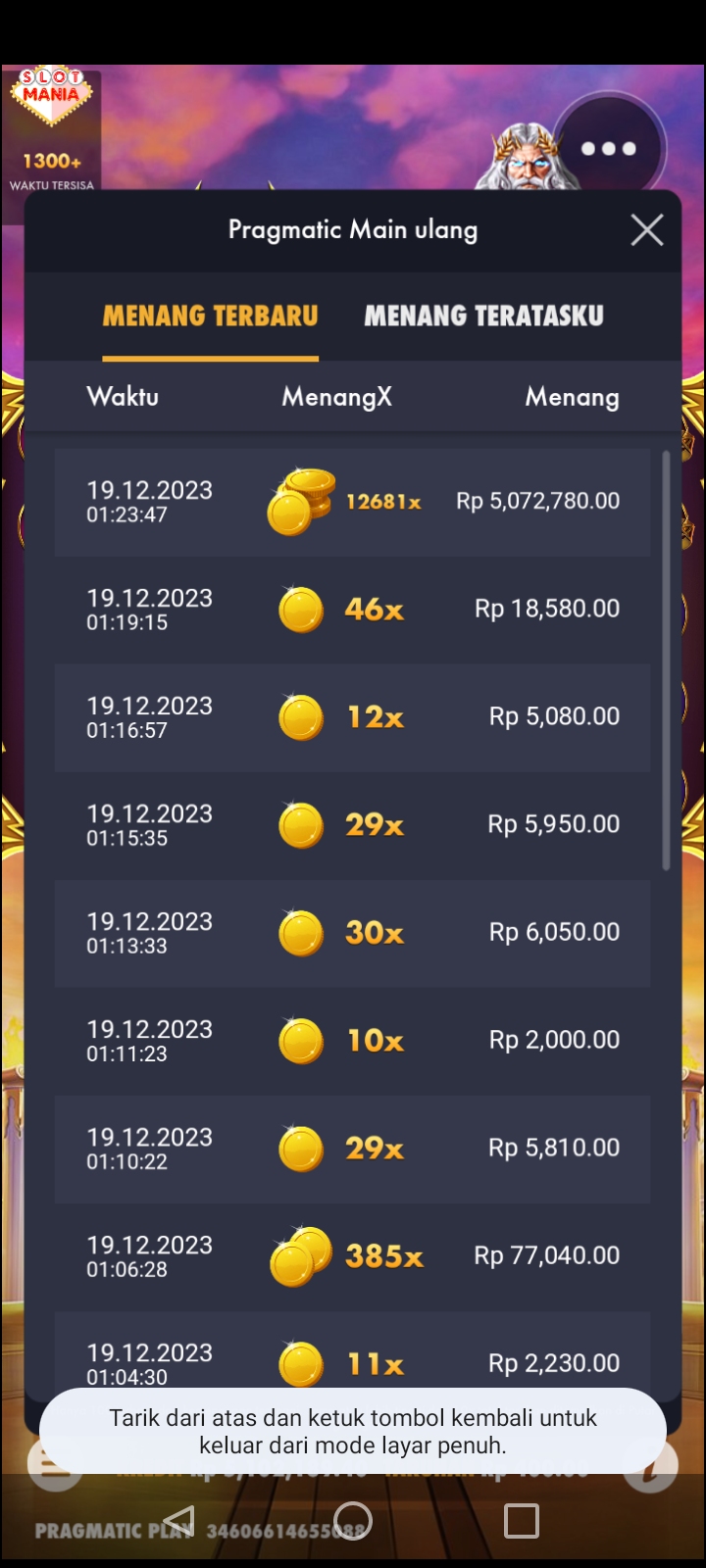Open the three-dot menu beside Zeus
The width and height of the screenshot is (706, 1568).
608,149
